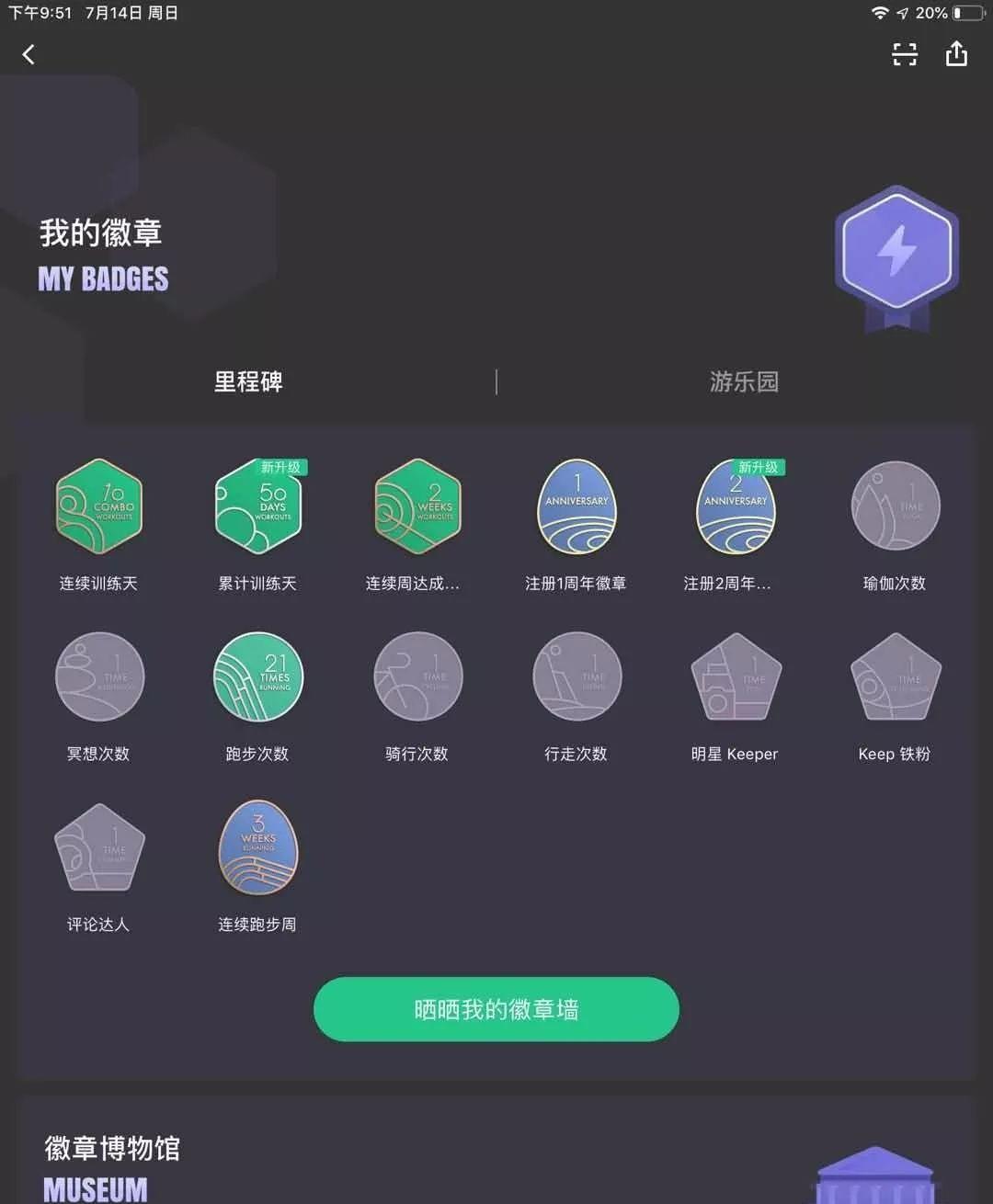Viewport: 993px width, 1204px height.
Task: Switch to the 游乐园 tab
Action: [744, 381]
